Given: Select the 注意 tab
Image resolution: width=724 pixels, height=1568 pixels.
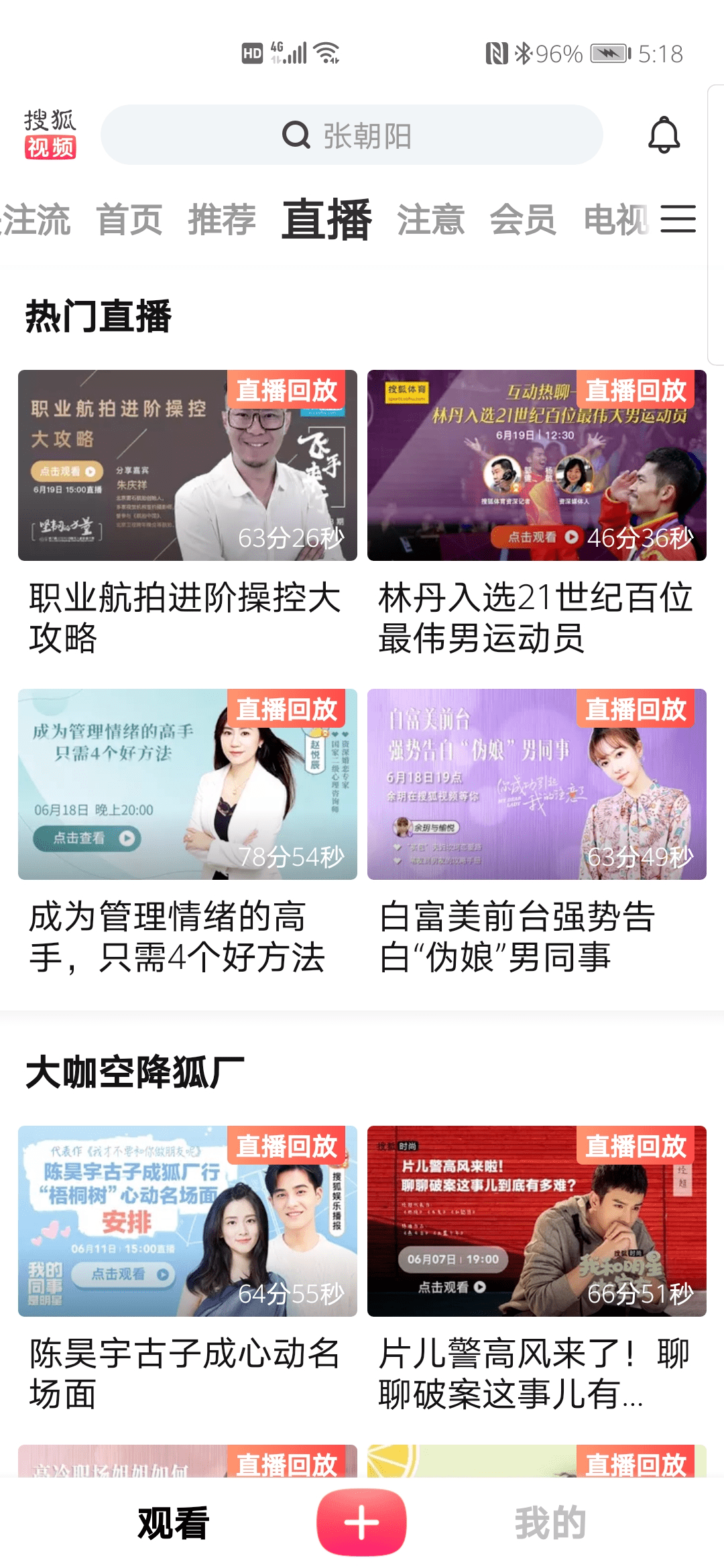Looking at the screenshot, I should tap(430, 220).
